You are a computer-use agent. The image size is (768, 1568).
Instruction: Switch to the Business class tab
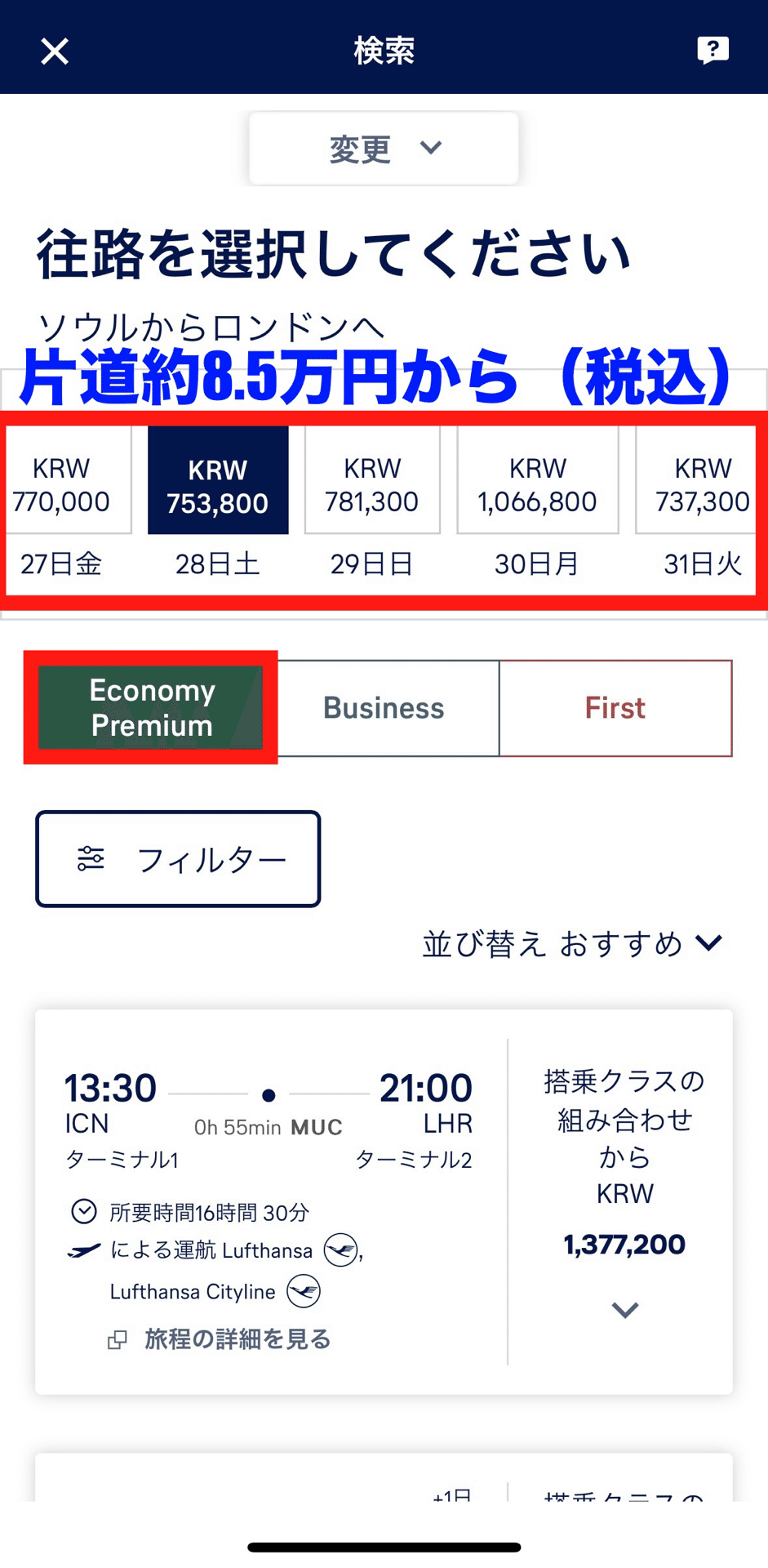(x=384, y=708)
